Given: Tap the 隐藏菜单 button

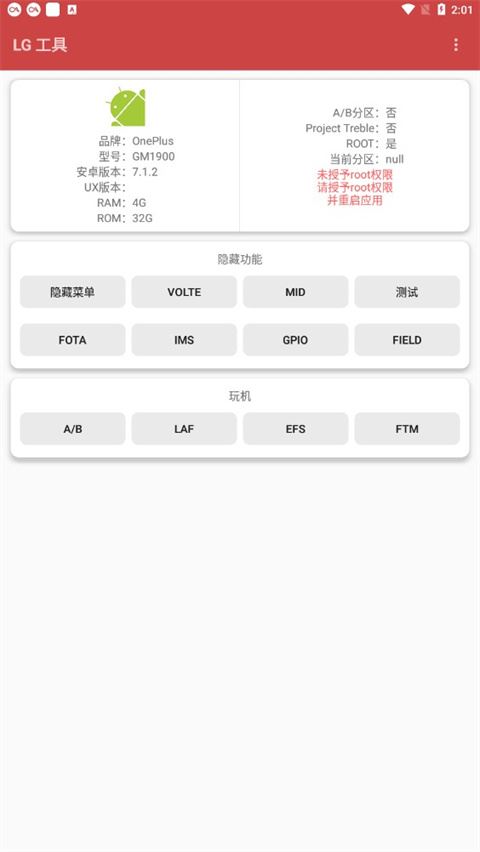Looking at the screenshot, I should tap(73, 292).
